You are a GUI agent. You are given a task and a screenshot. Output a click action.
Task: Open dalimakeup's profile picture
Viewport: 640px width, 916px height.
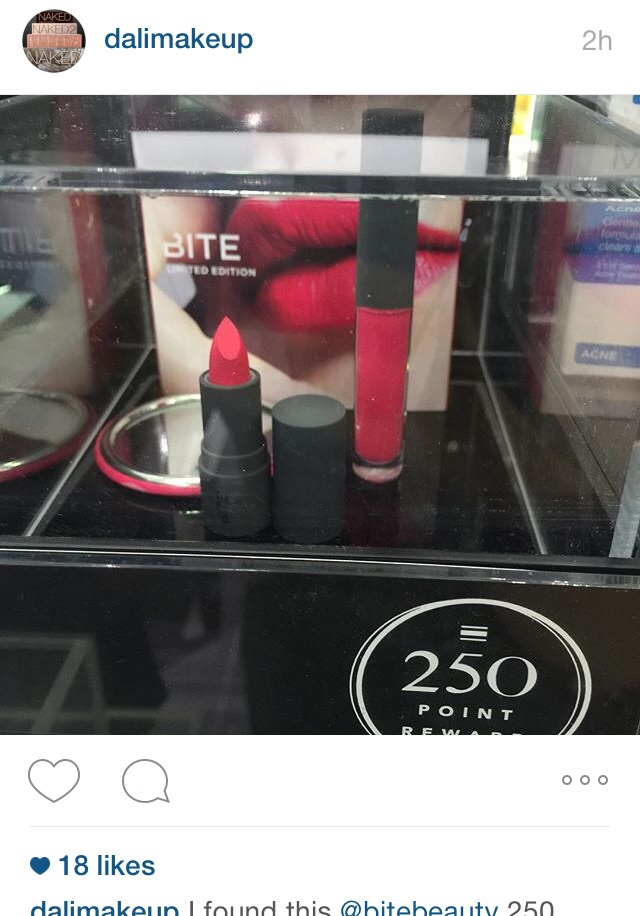(x=54, y=41)
